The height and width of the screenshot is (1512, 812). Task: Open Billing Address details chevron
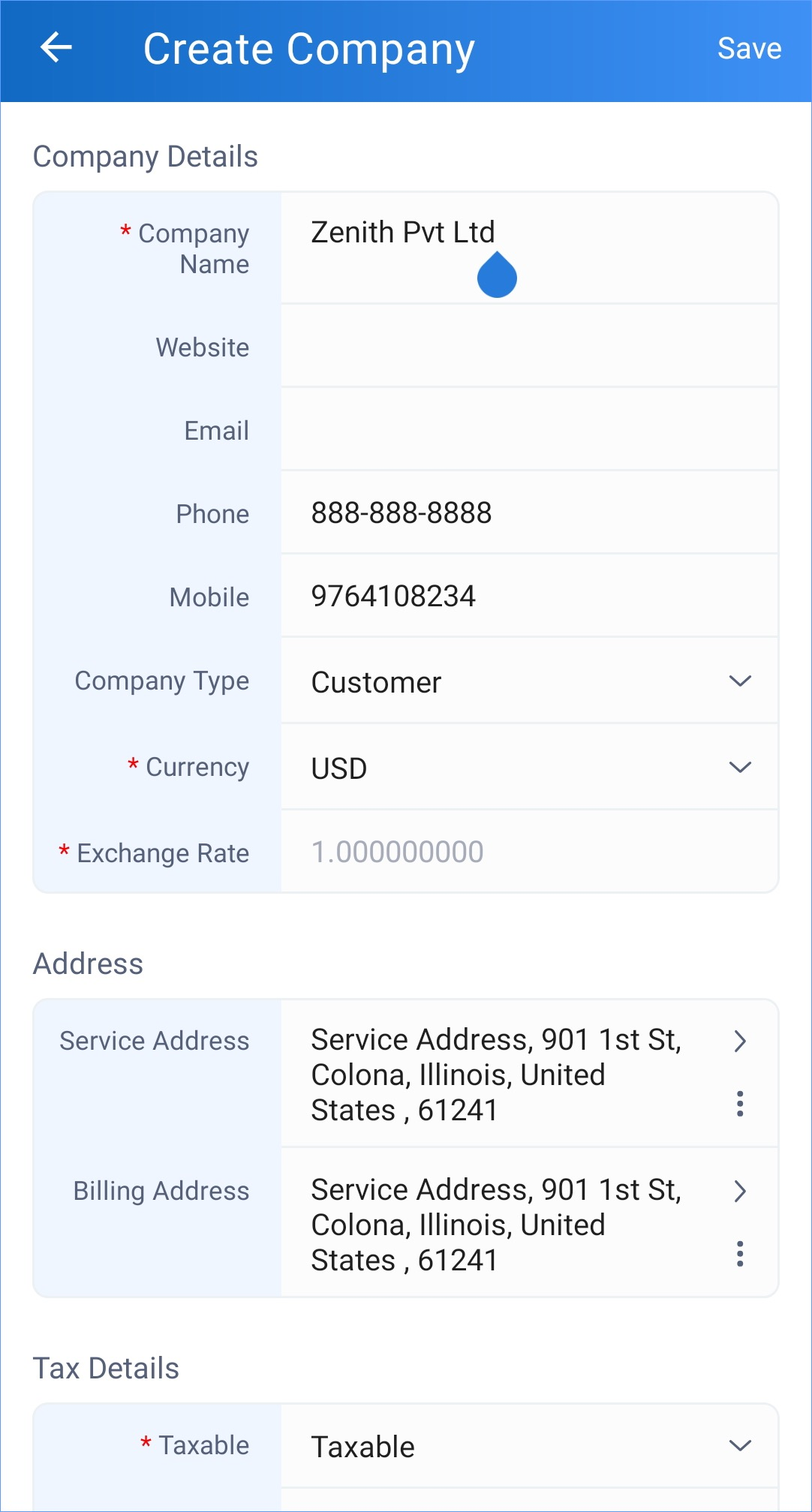click(x=740, y=1191)
